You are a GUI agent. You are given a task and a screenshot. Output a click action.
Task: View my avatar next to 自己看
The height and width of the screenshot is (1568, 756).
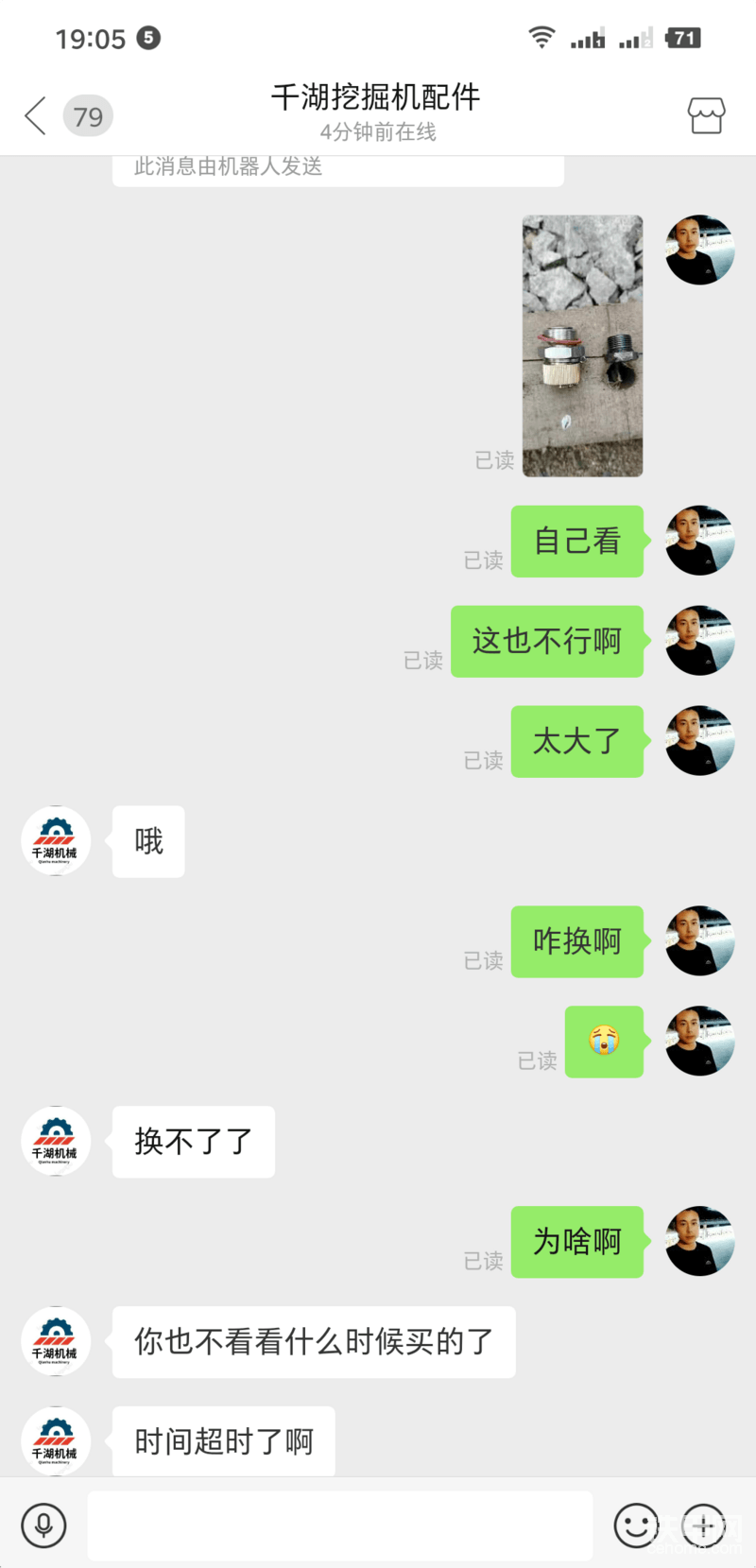pyautogui.click(x=699, y=541)
